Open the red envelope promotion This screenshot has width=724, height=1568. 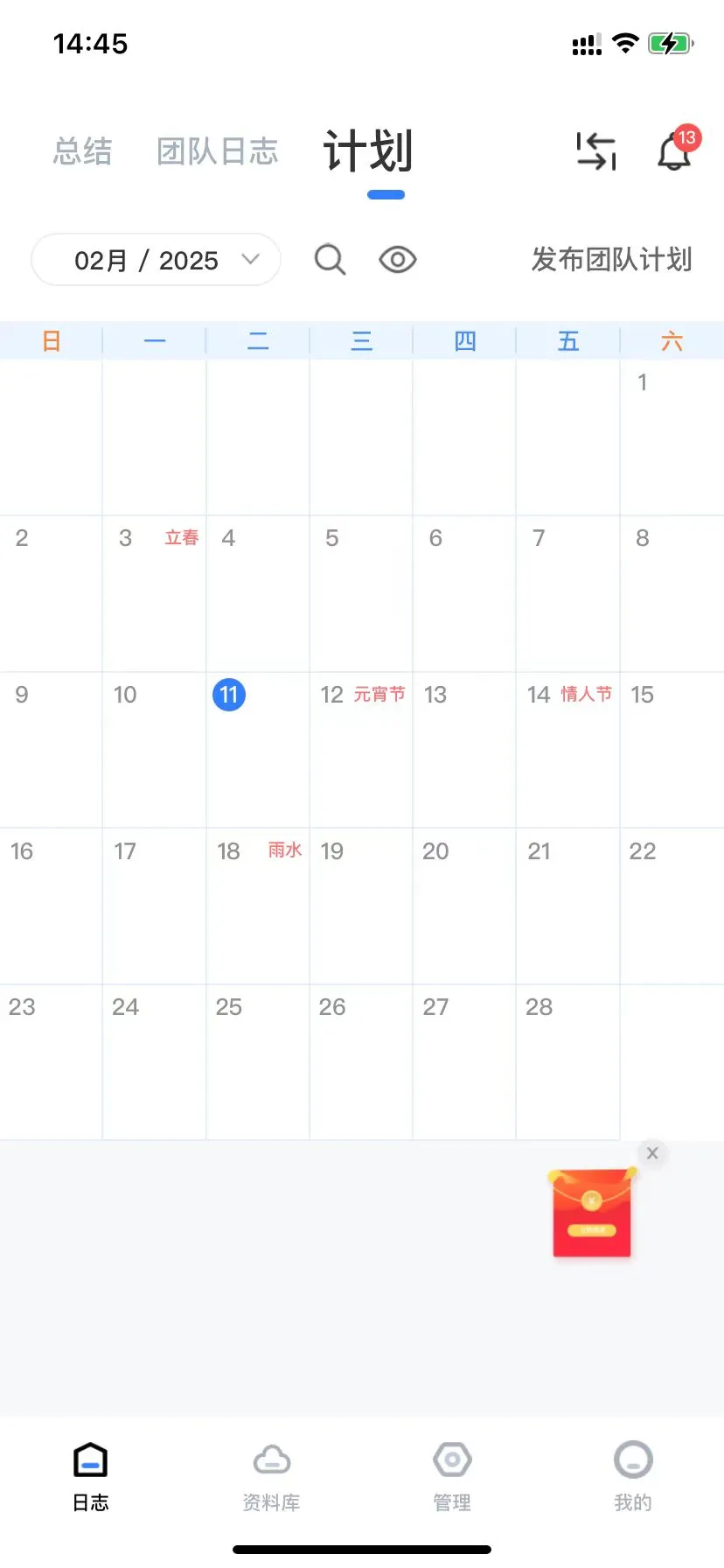click(x=592, y=1214)
